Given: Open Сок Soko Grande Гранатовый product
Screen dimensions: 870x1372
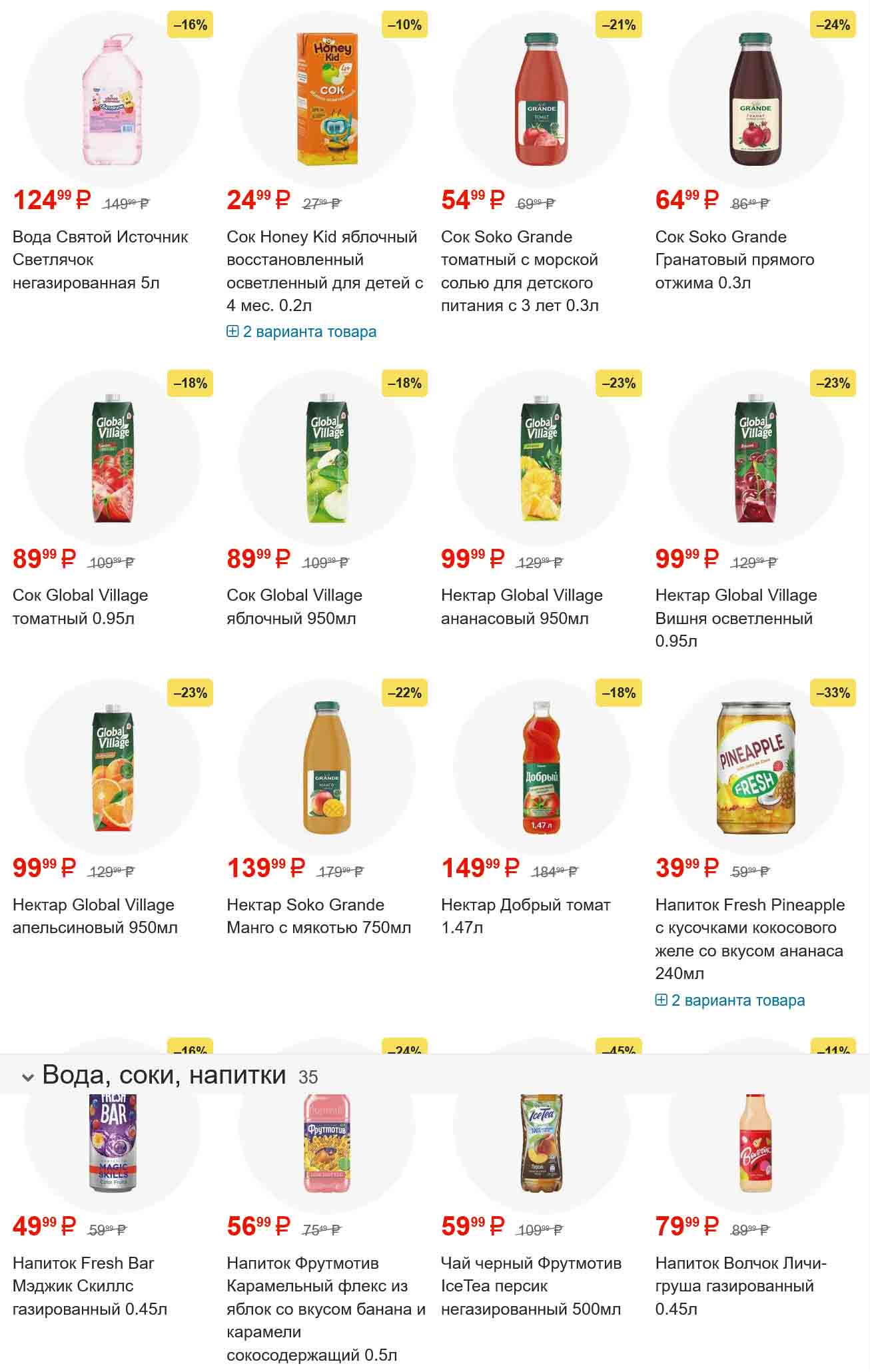Looking at the screenshot, I should 734,259.
